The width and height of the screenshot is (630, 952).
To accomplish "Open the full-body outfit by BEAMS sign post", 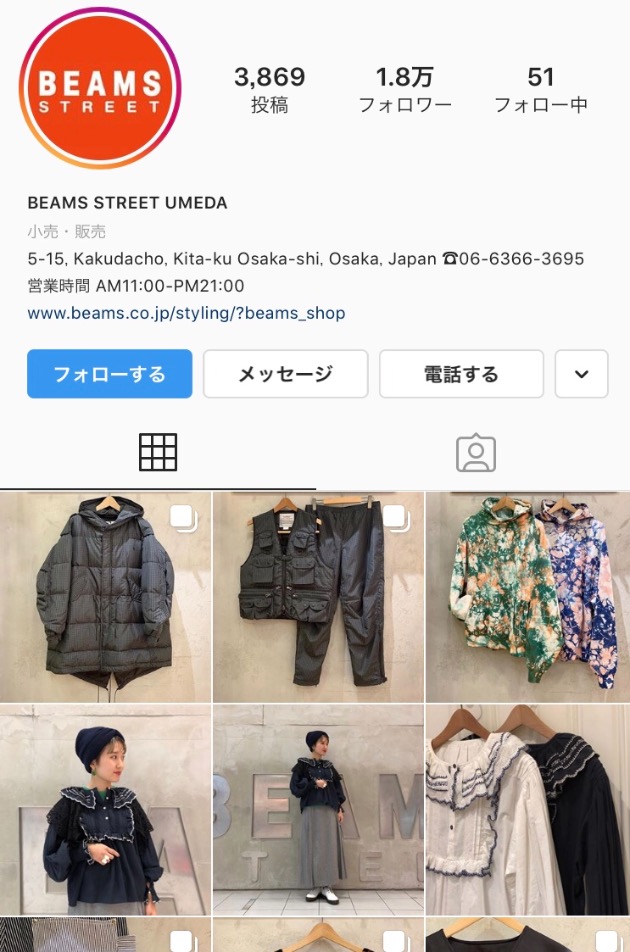I will [x=318, y=810].
